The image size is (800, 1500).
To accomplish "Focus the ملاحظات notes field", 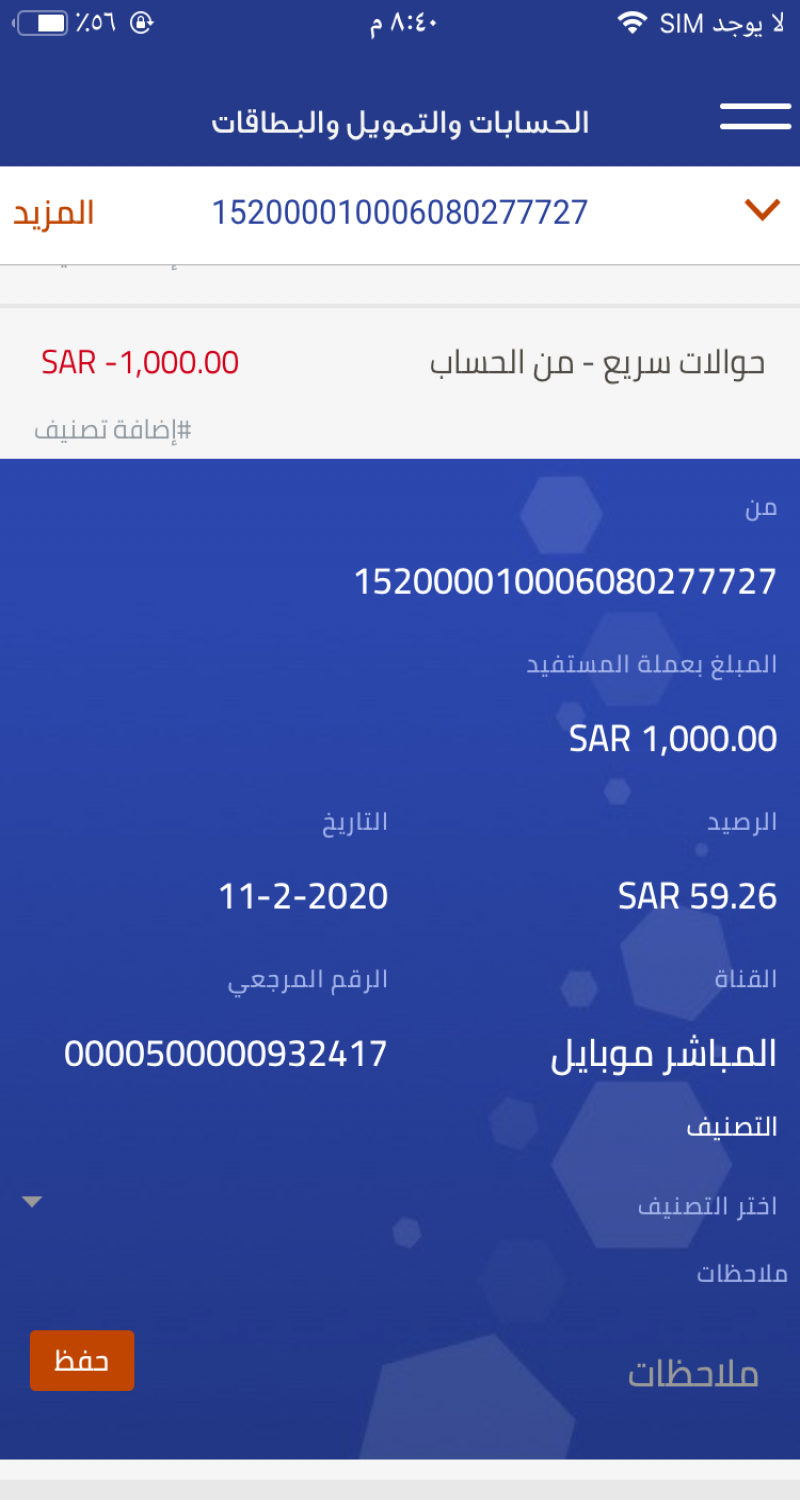I will click(450, 1374).
